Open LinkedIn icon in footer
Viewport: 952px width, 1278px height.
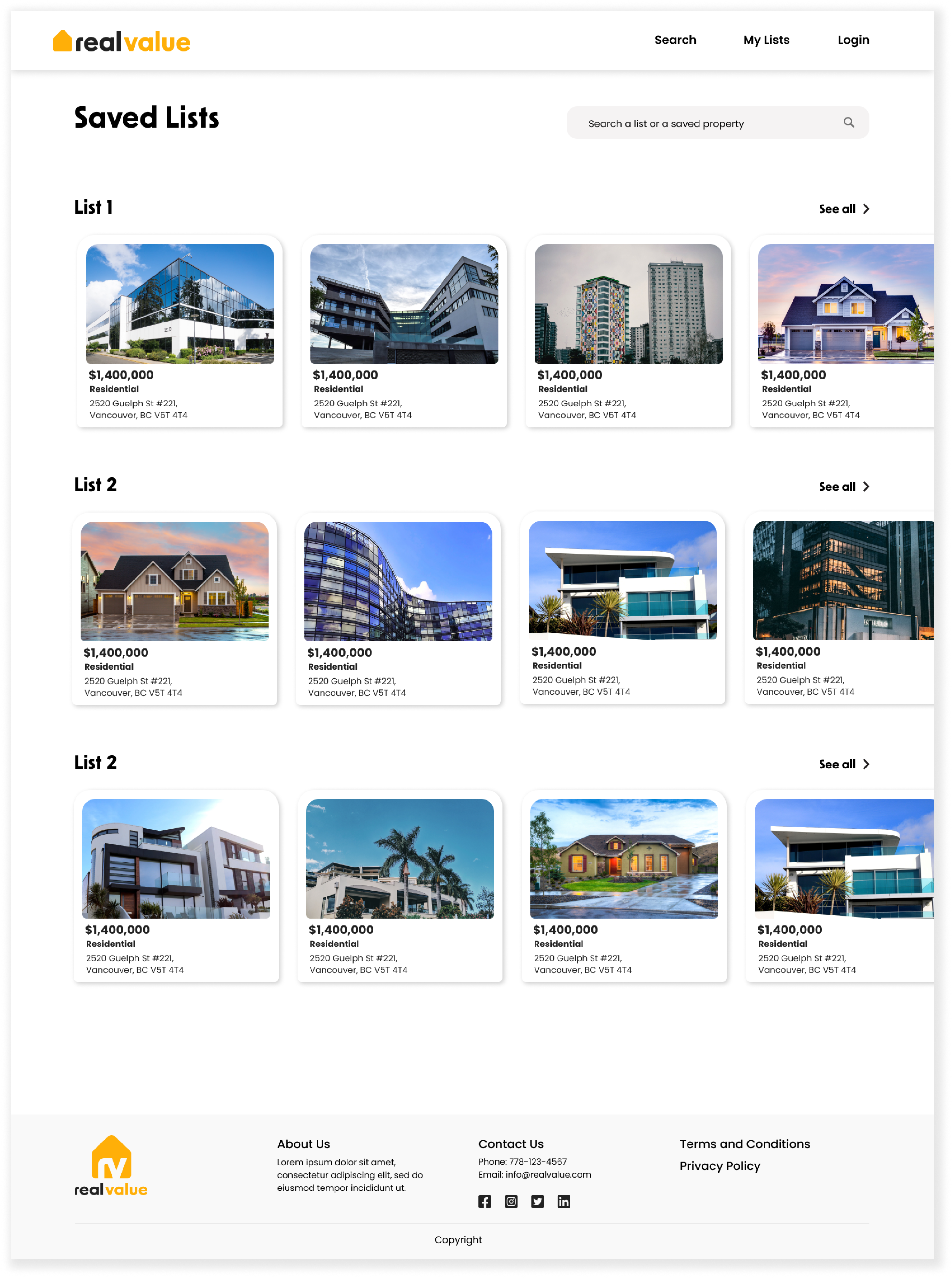[x=564, y=1202]
